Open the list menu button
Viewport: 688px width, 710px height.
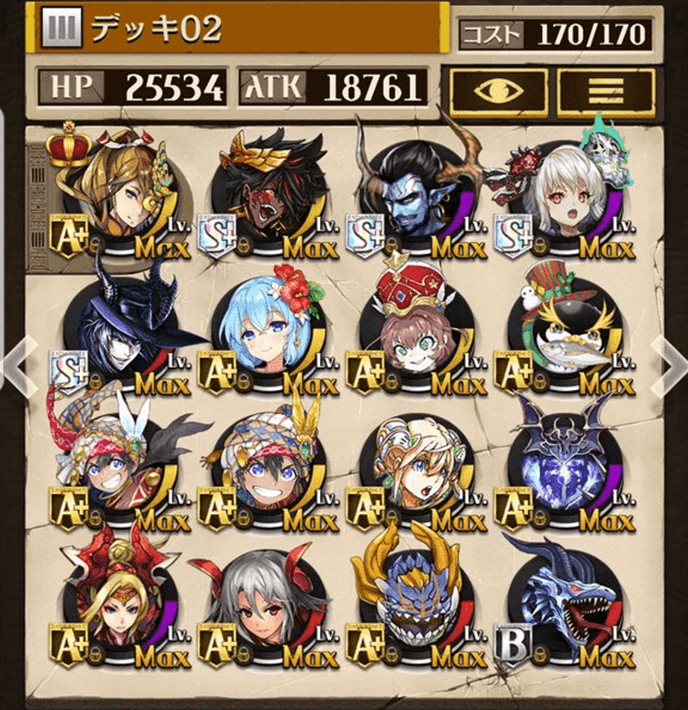pyautogui.click(x=605, y=91)
